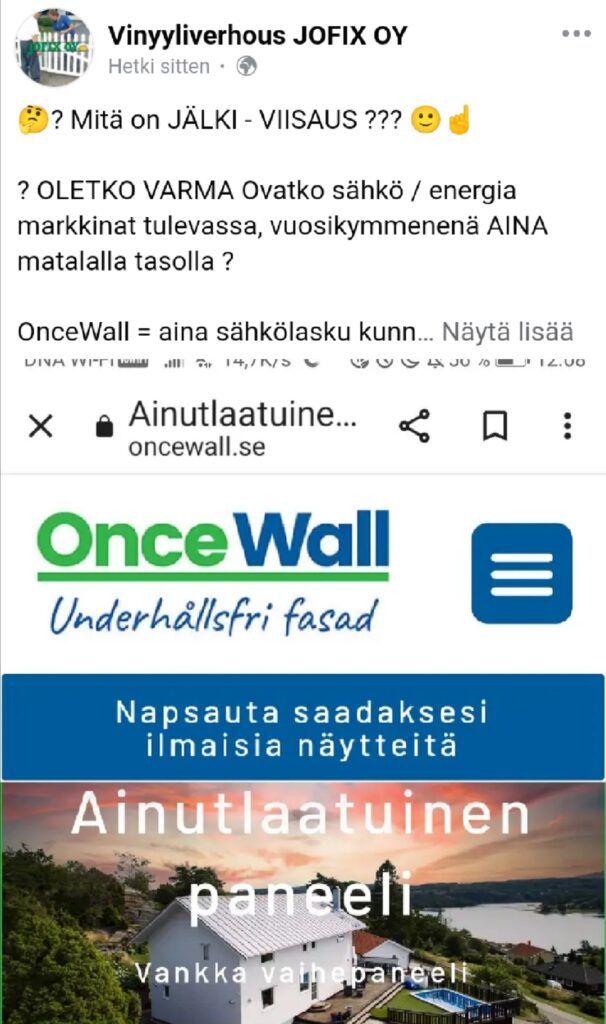Open the post options three-dot menu
Screen dimensions: 606x1024
pos(576,34)
